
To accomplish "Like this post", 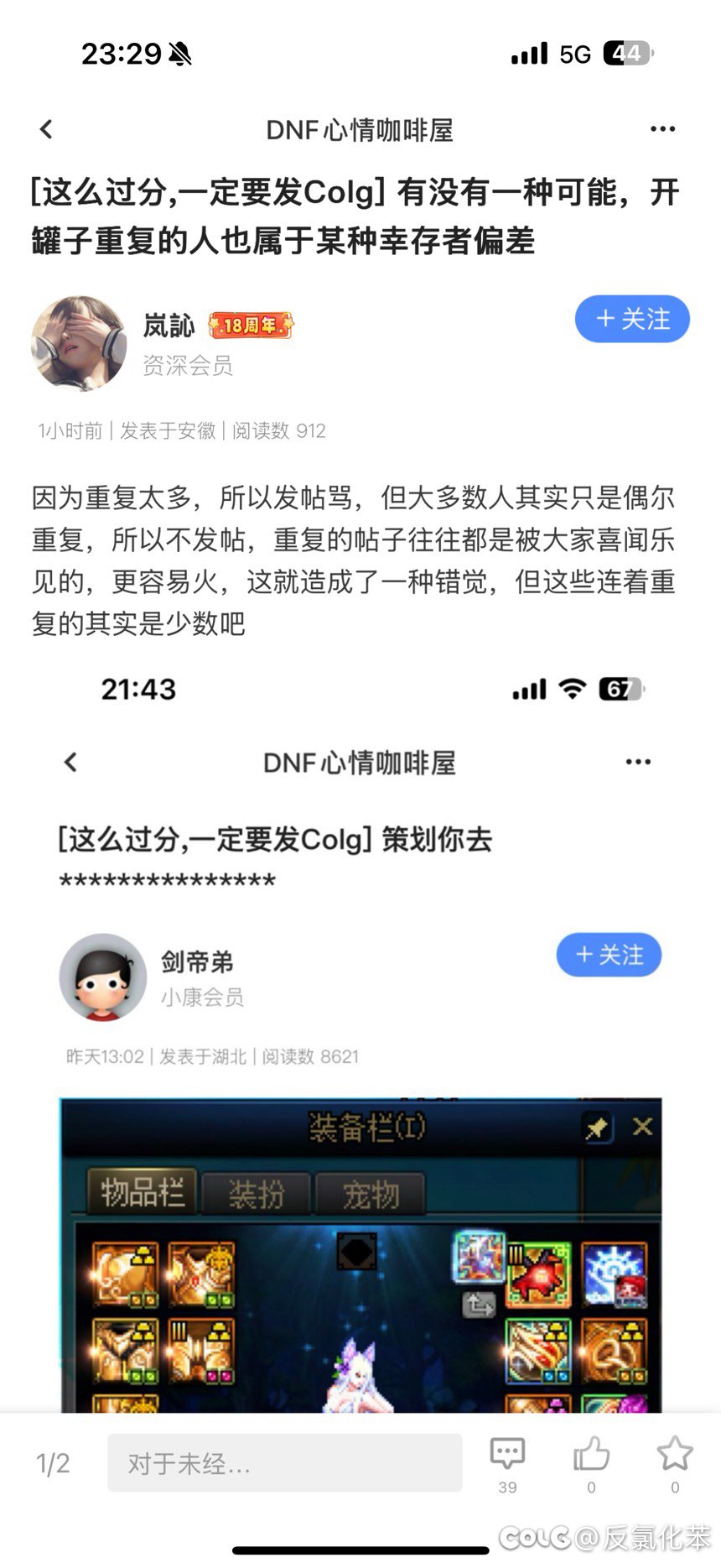I will click(591, 1464).
